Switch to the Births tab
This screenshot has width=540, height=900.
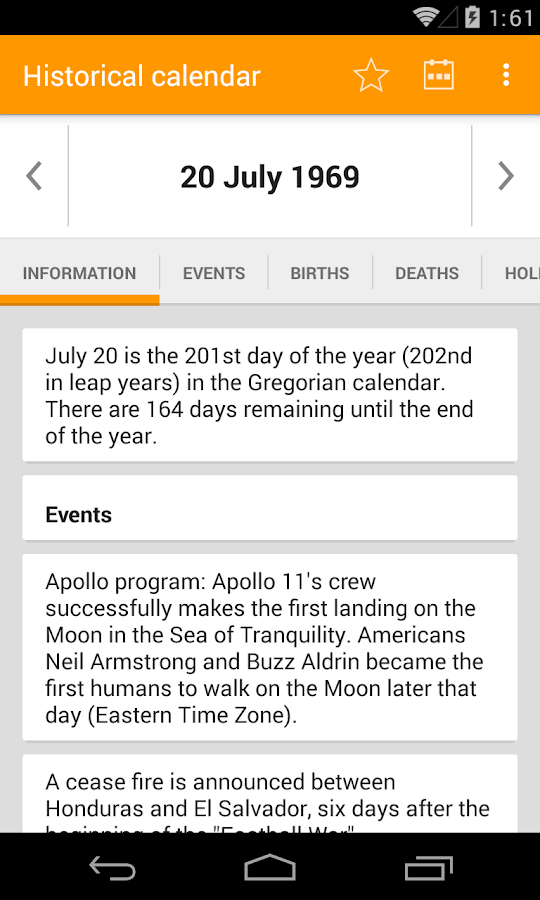pos(320,273)
